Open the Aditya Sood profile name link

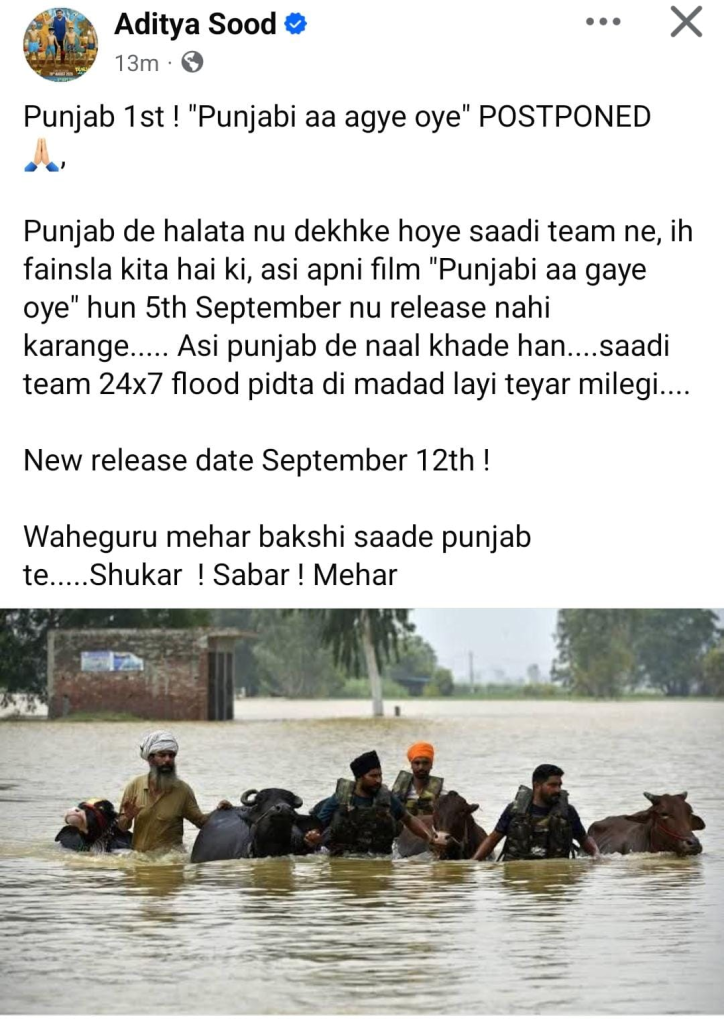point(195,24)
